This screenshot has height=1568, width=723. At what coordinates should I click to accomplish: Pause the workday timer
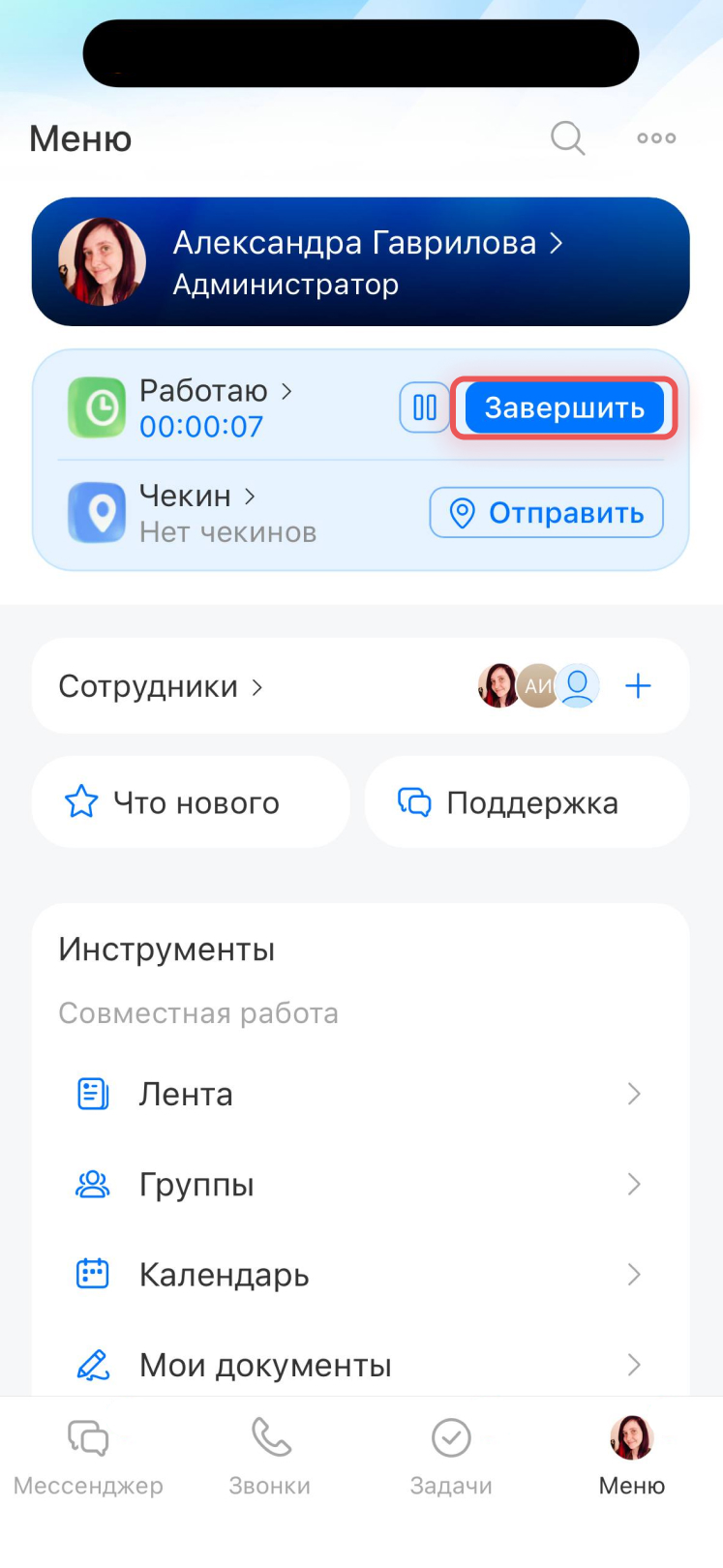[425, 407]
